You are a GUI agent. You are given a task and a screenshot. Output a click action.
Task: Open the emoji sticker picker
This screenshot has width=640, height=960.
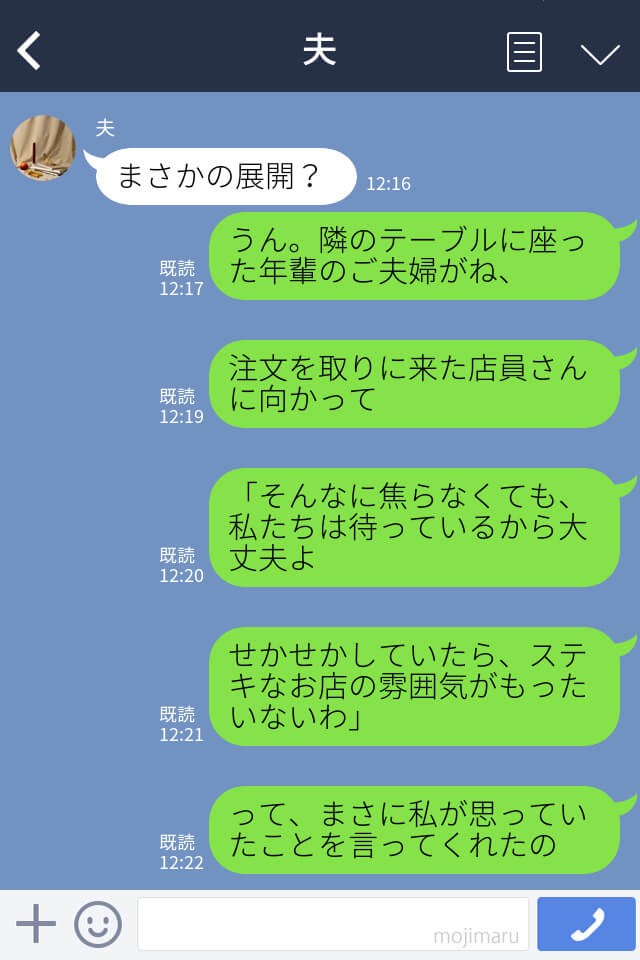click(x=98, y=924)
